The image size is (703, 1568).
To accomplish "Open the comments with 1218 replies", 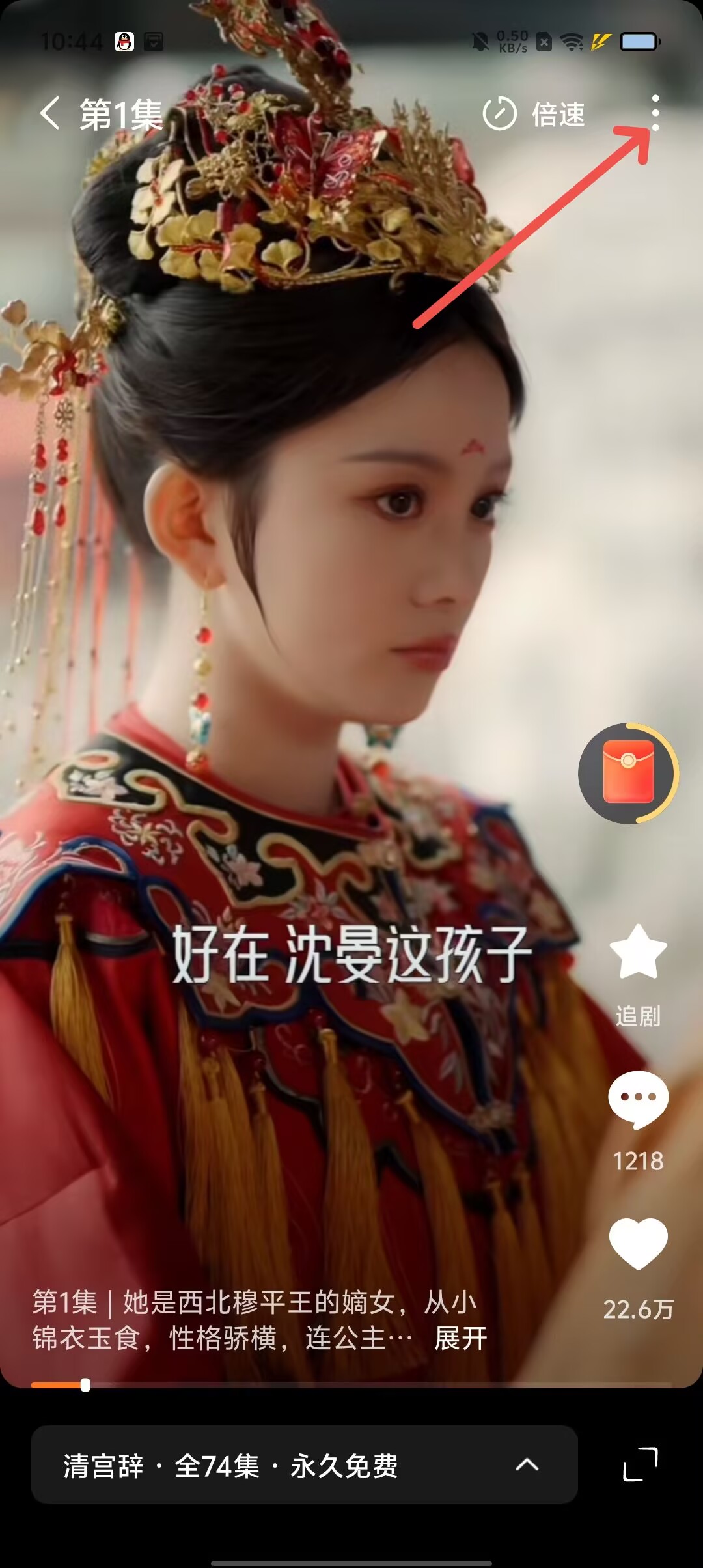I will (x=638, y=1099).
